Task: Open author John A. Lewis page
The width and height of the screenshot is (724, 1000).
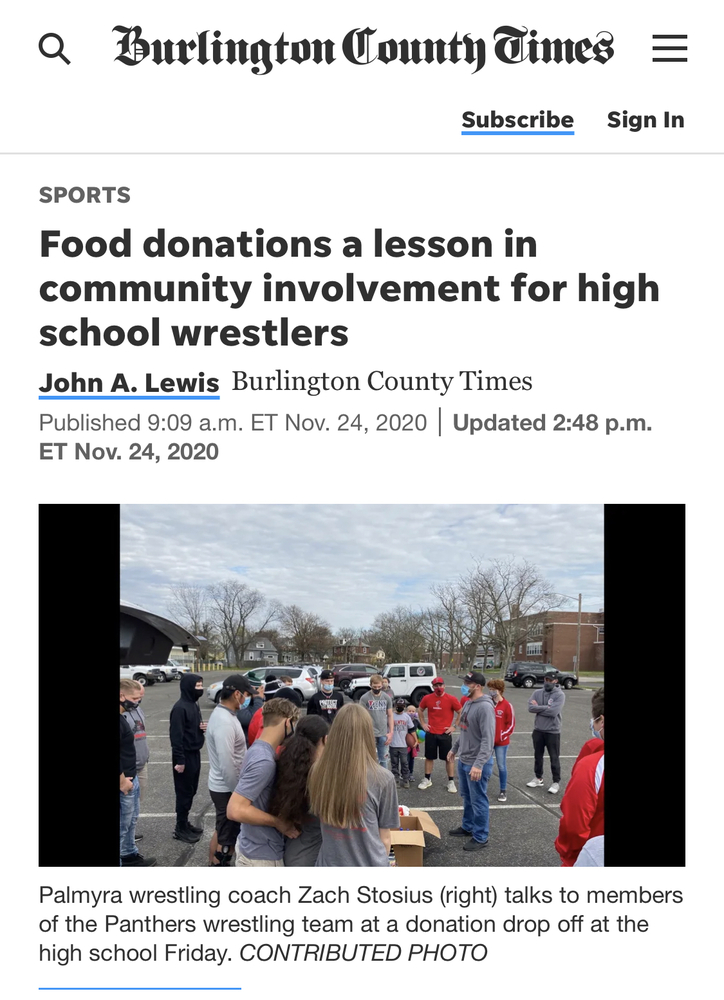Action: pos(129,383)
